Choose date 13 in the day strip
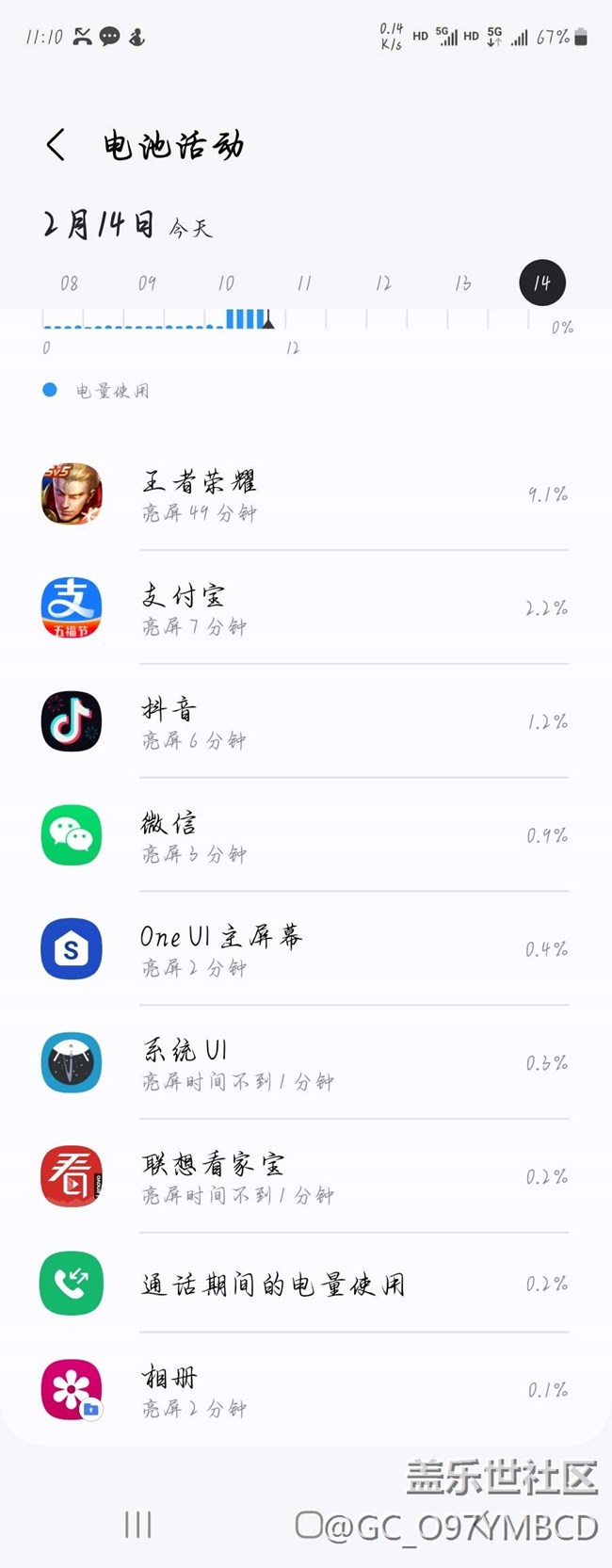This screenshot has height=1568, width=612. (x=462, y=283)
